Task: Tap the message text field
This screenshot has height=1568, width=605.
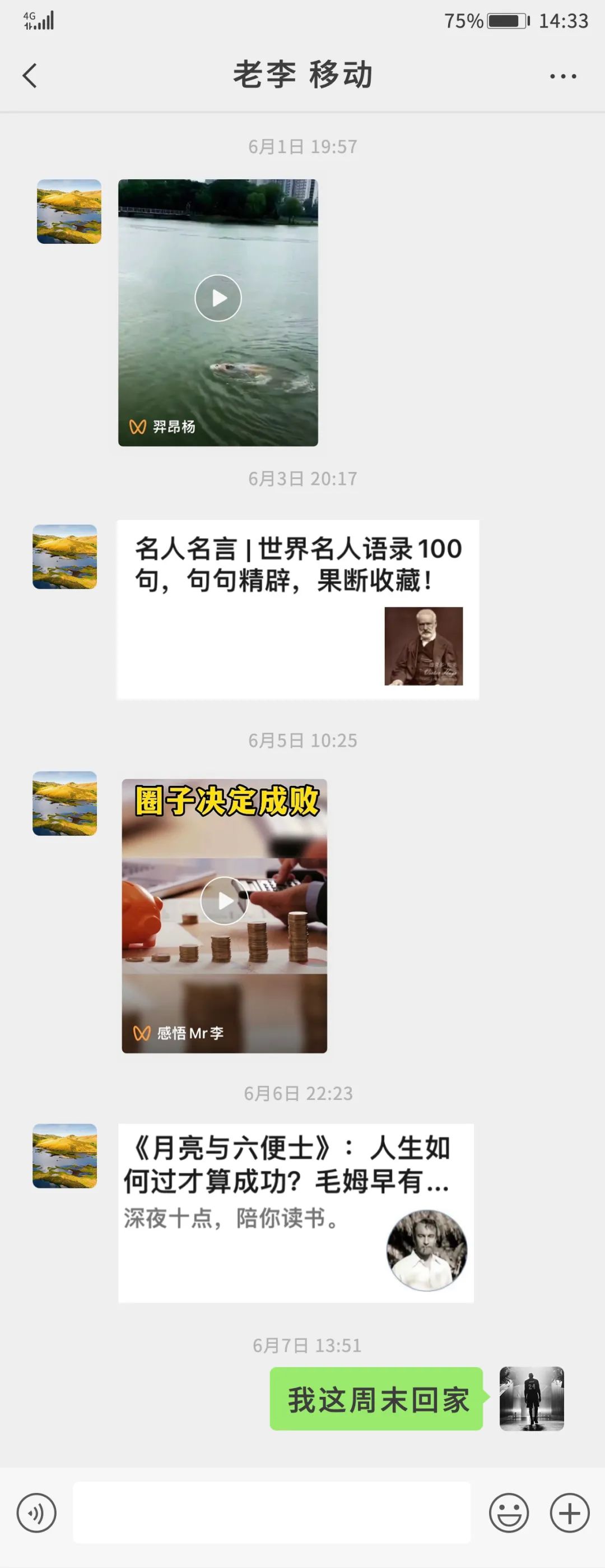Action: point(272,1513)
